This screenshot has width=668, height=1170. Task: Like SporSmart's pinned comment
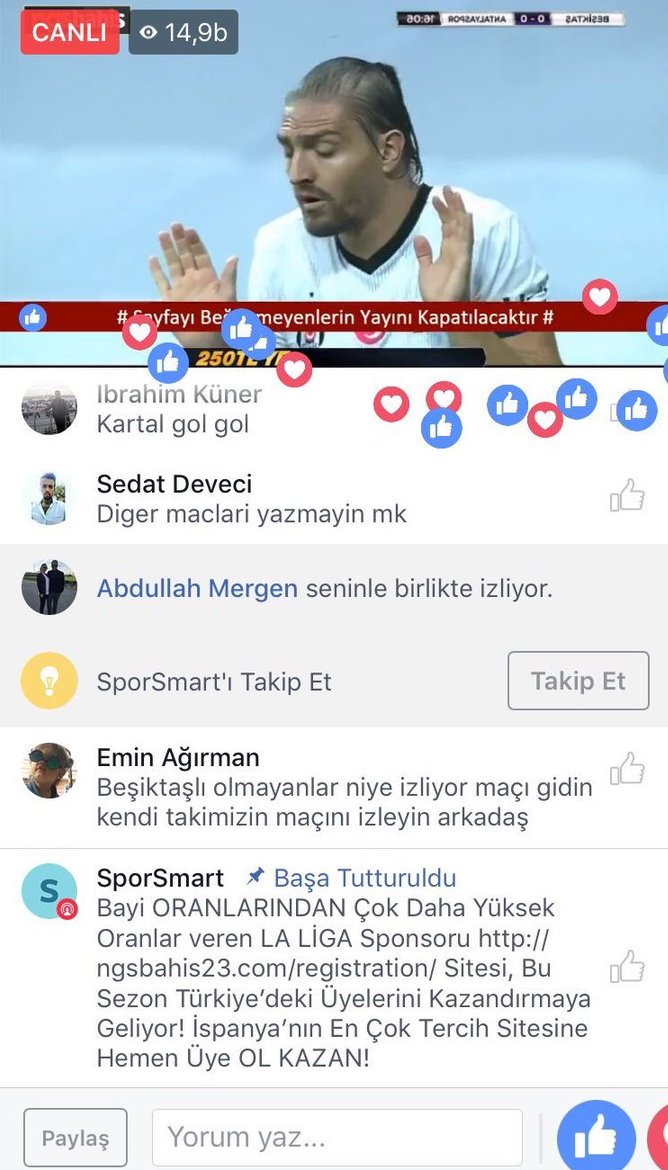click(x=627, y=966)
